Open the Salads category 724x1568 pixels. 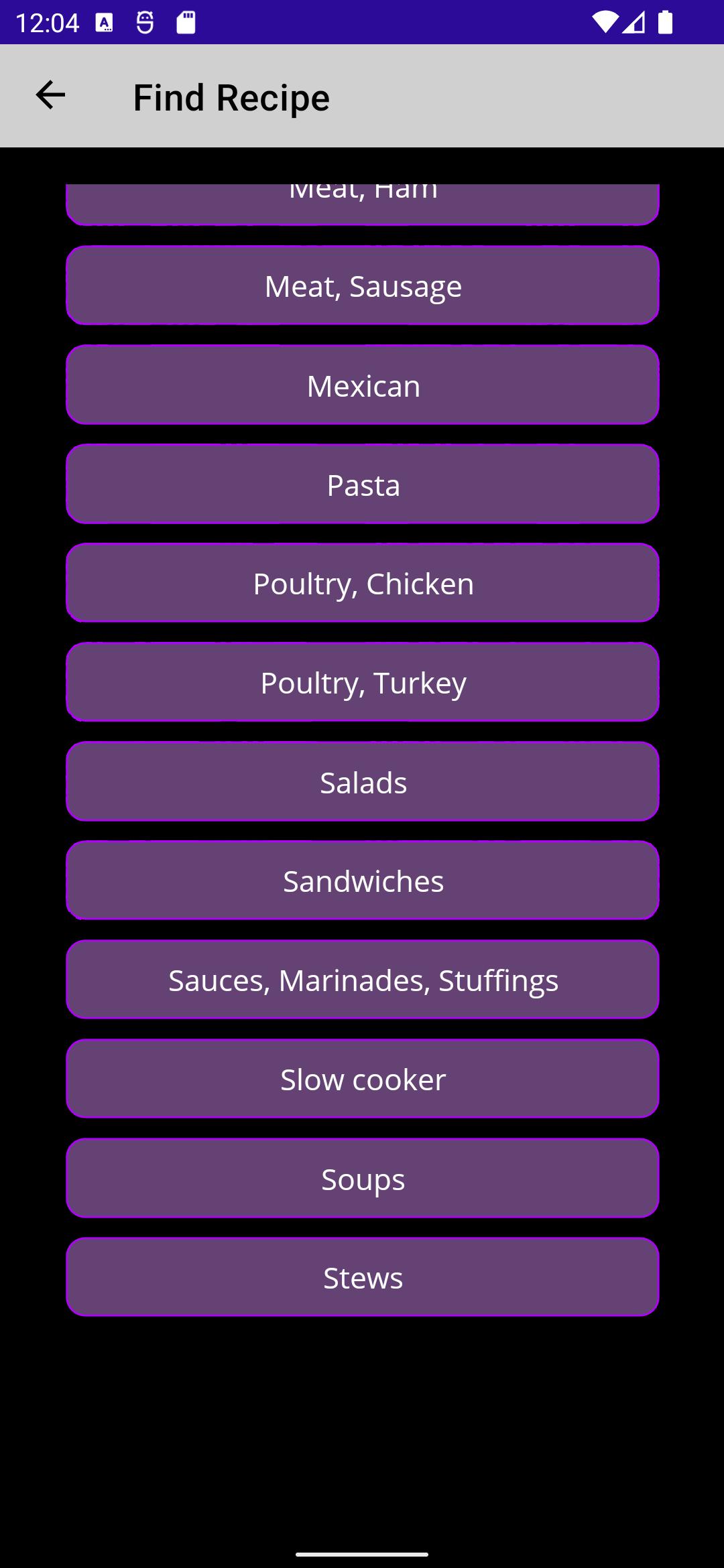(x=363, y=781)
